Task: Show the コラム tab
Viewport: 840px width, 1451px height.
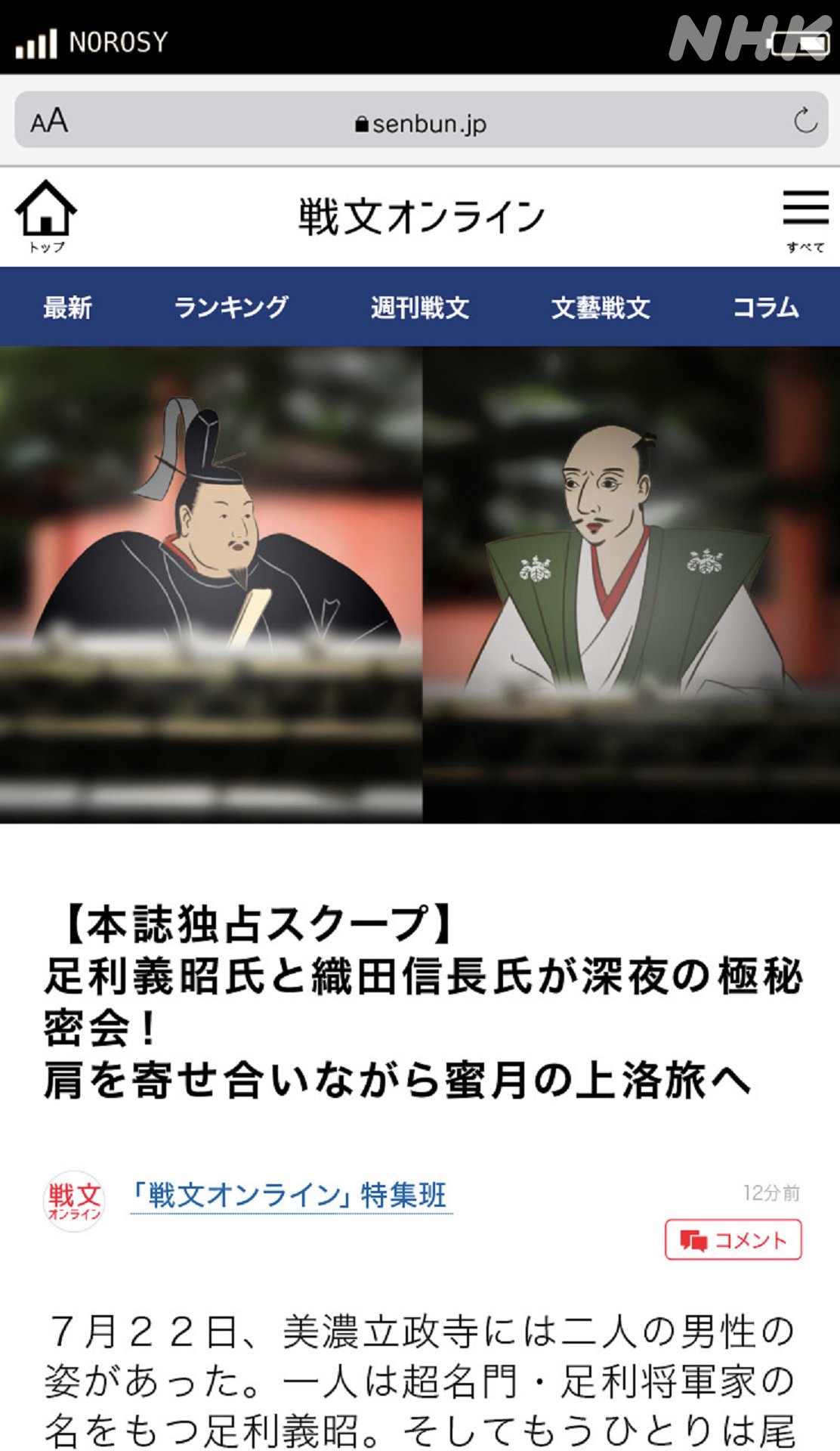Action: coord(765,308)
